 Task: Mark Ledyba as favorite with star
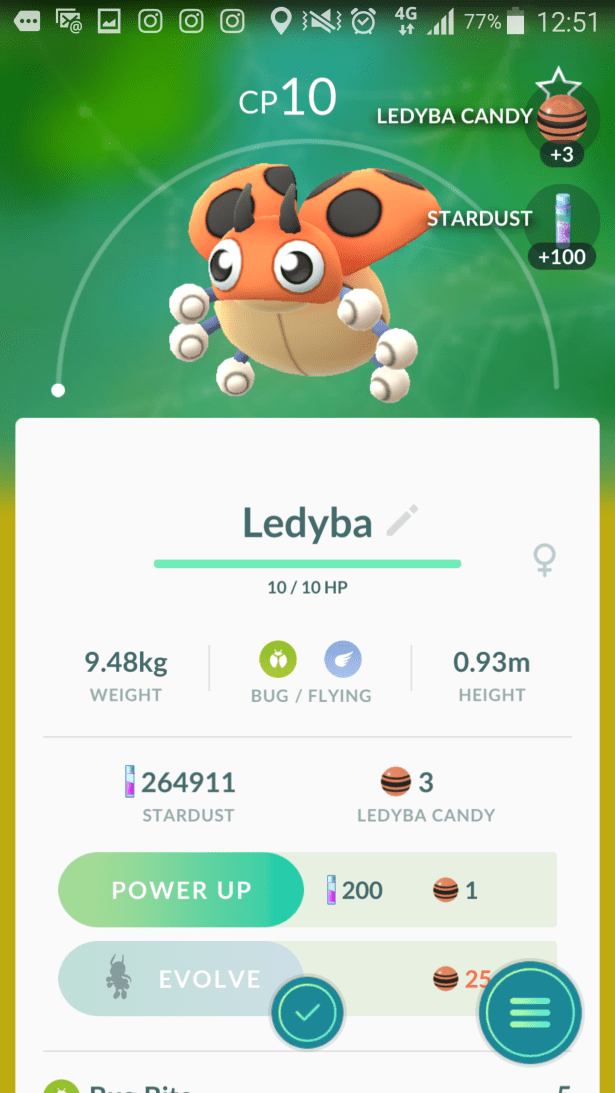[558, 82]
